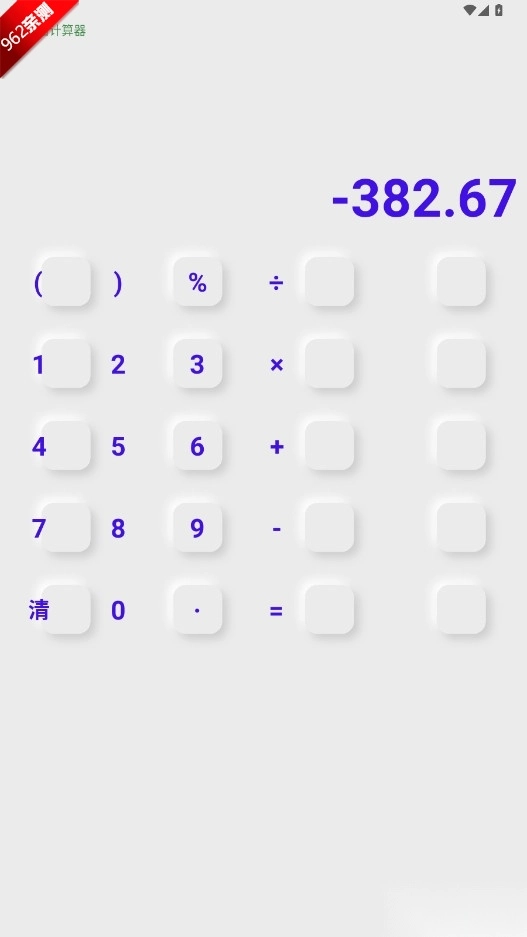The image size is (527, 937).
Task: Calculate result with equals key
Action: click(x=276, y=611)
